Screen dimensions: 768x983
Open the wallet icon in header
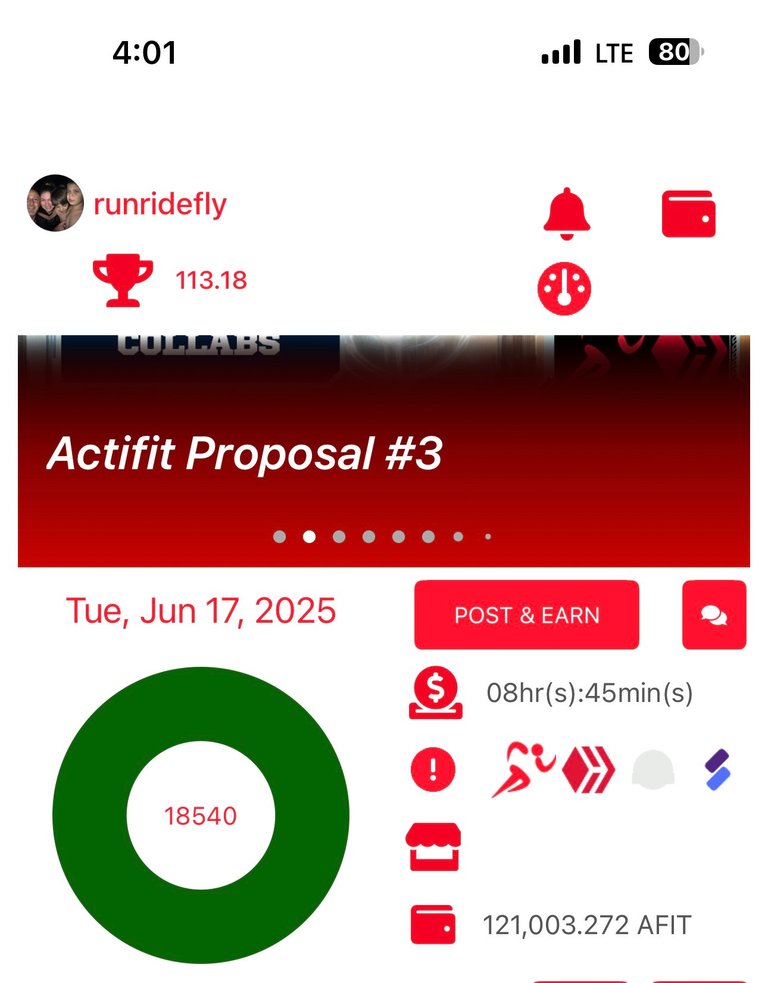click(689, 213)
